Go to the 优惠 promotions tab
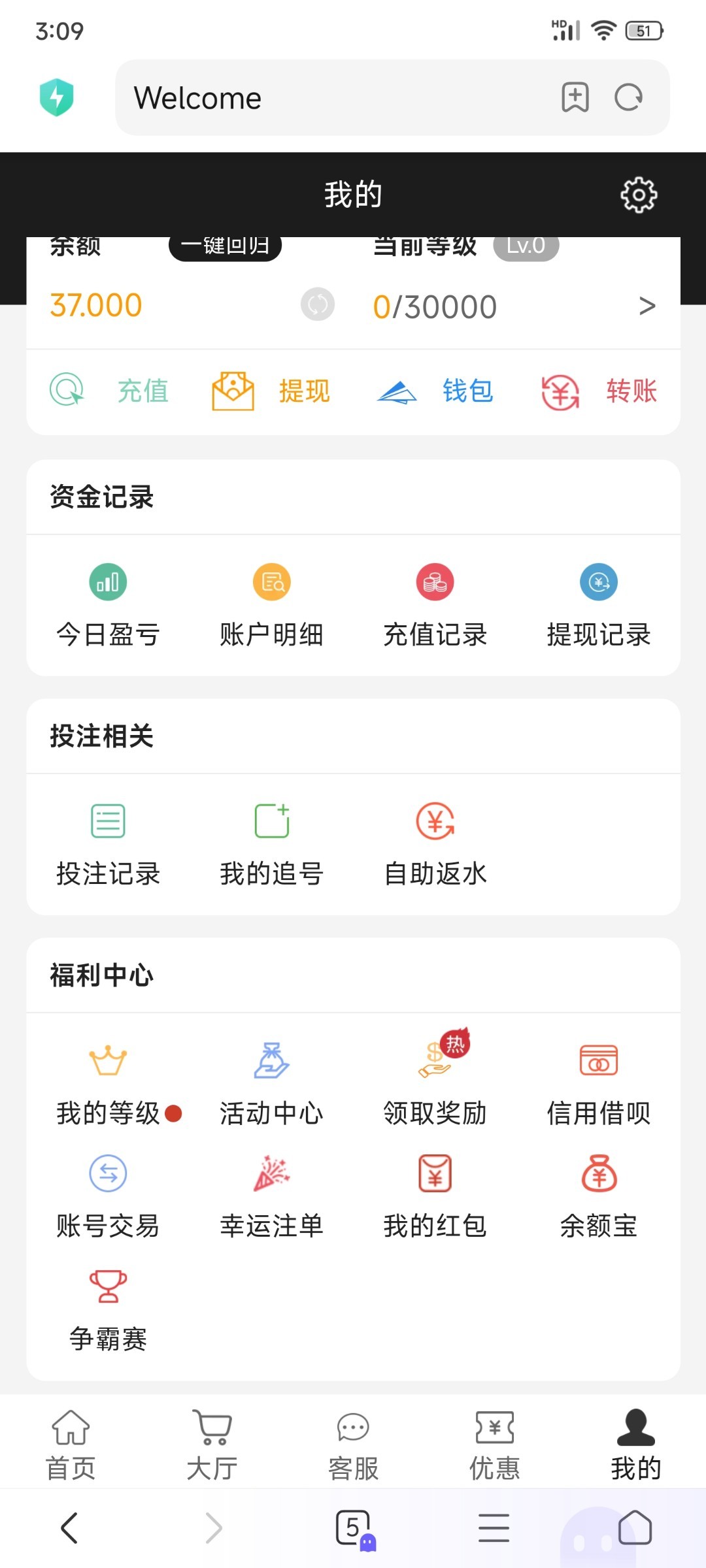This screenshot has height=1568, width=706. pos(495,1445)
